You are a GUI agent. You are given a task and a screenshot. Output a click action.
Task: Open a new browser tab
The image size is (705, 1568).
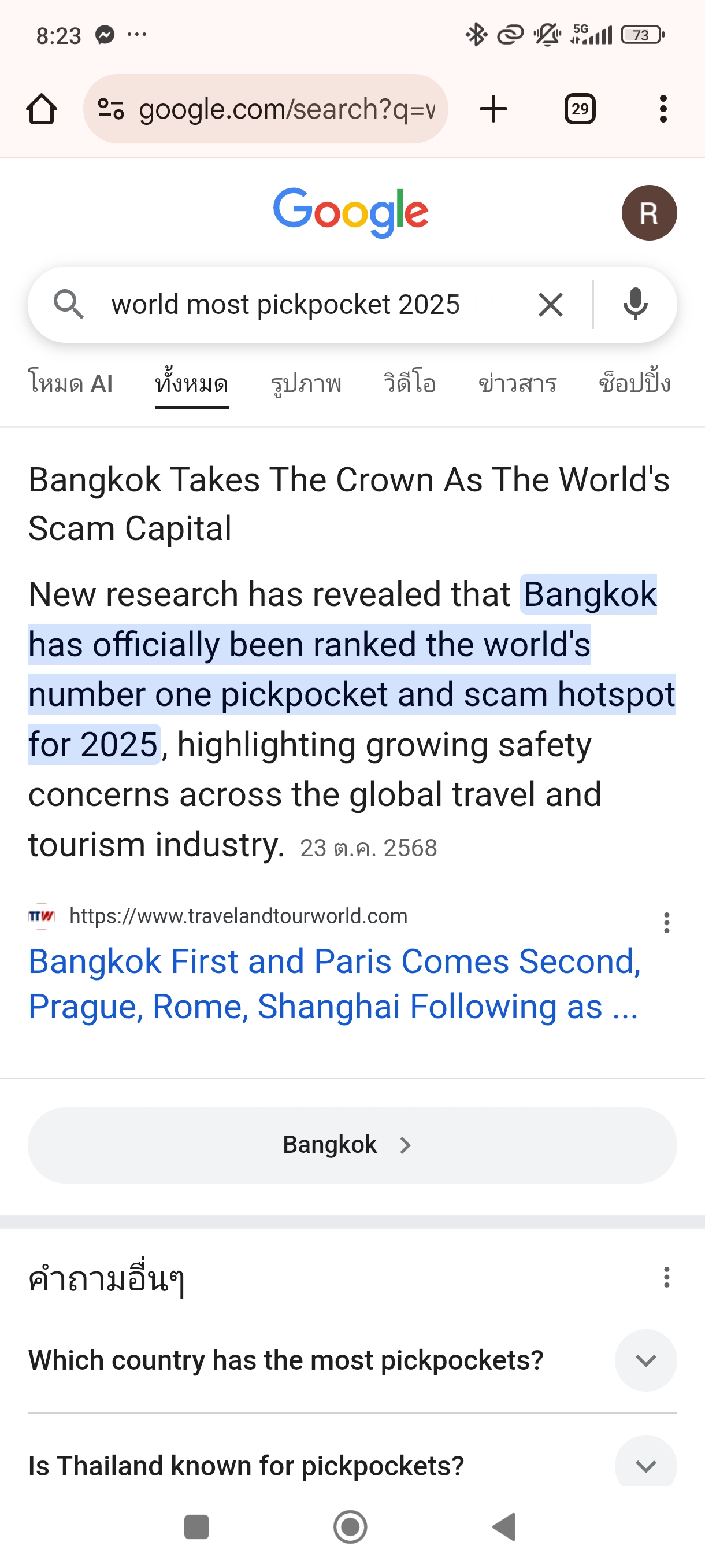pyautogui.click(x=493, y=110)
